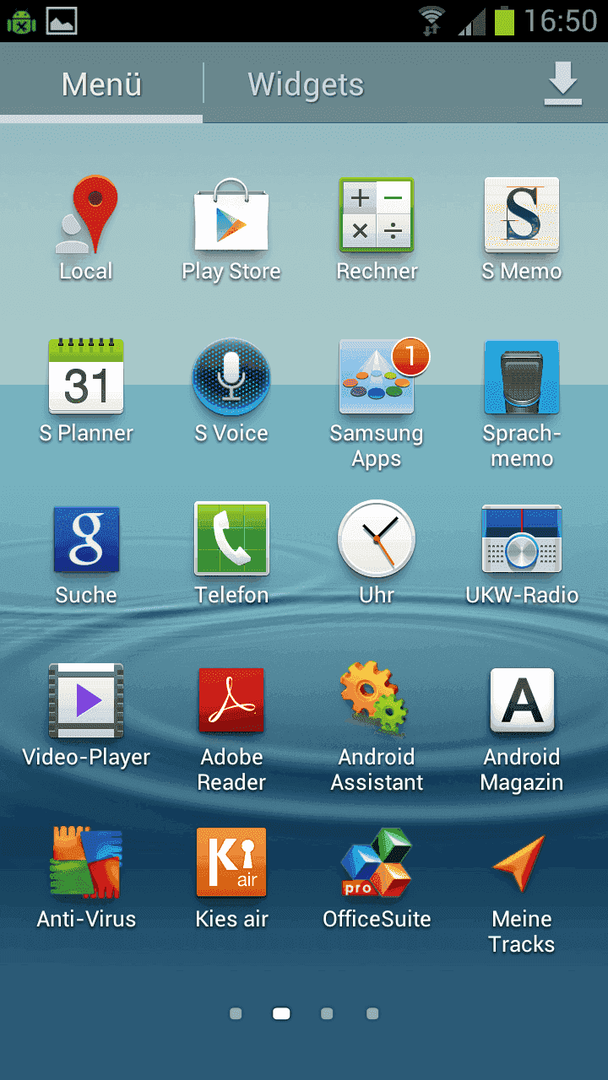Open the Video-Player app
Image resolution: width=608 pixels, height=1080 pixels.
coord(86,703)
